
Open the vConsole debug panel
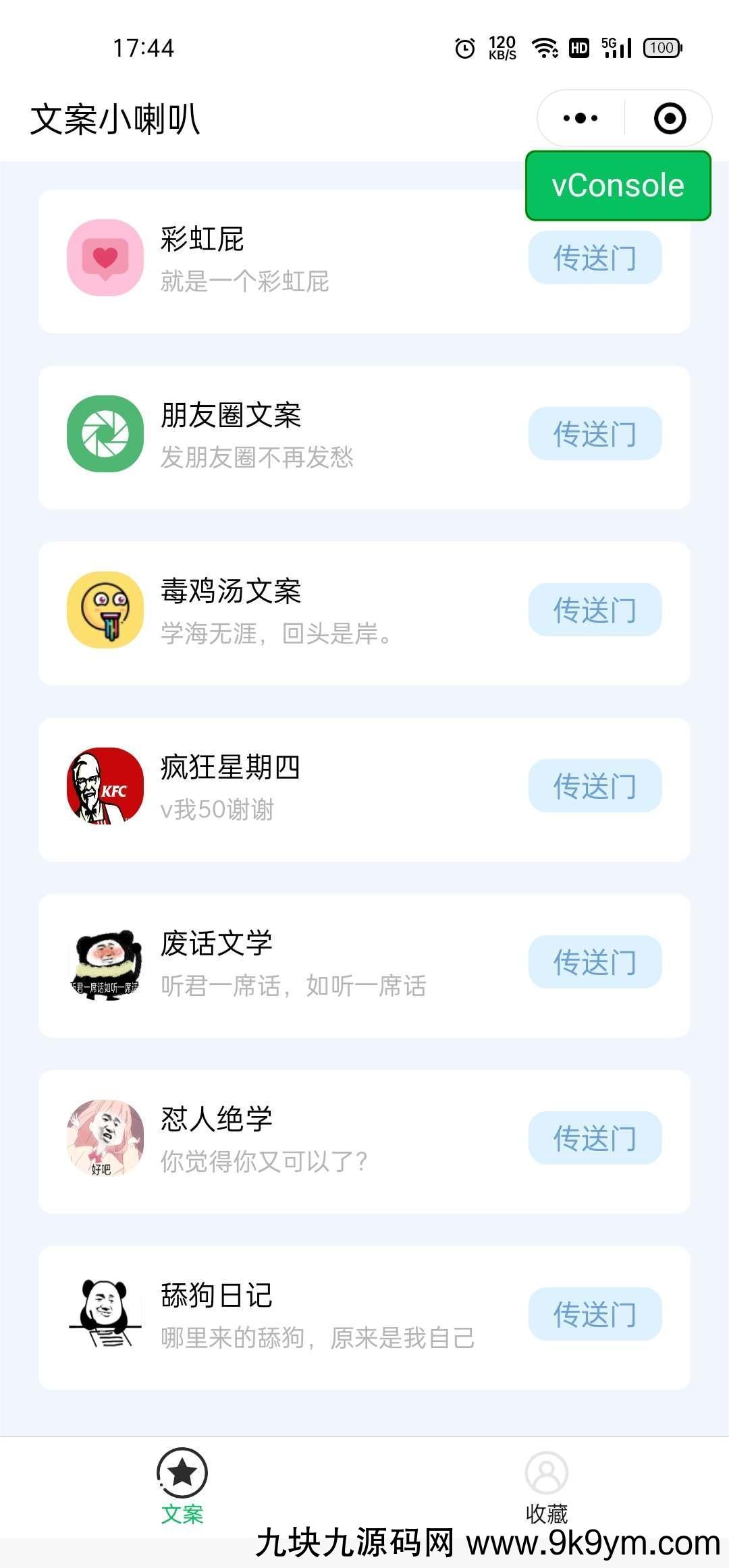(x=618, y=186)
